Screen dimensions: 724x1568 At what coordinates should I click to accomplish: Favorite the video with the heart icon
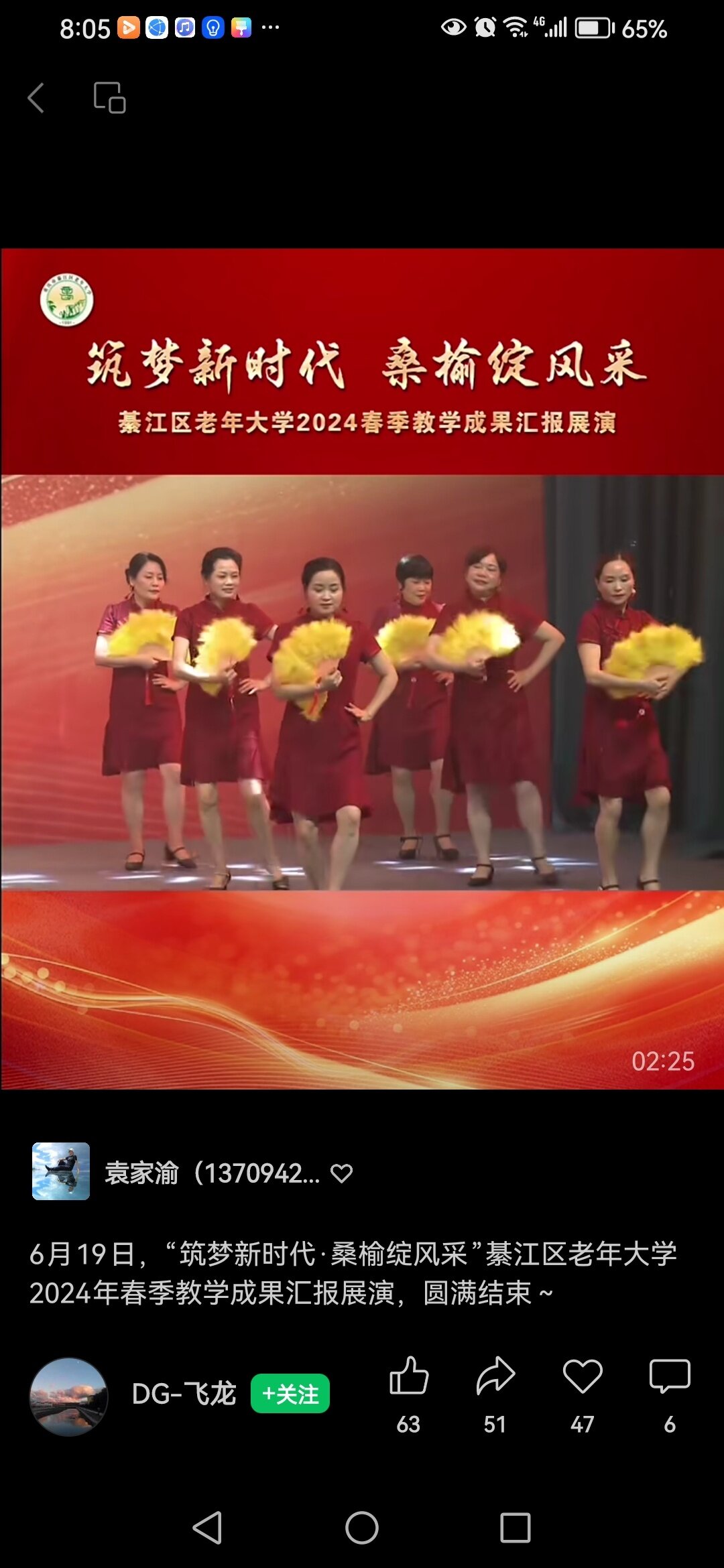point(583,1376)
